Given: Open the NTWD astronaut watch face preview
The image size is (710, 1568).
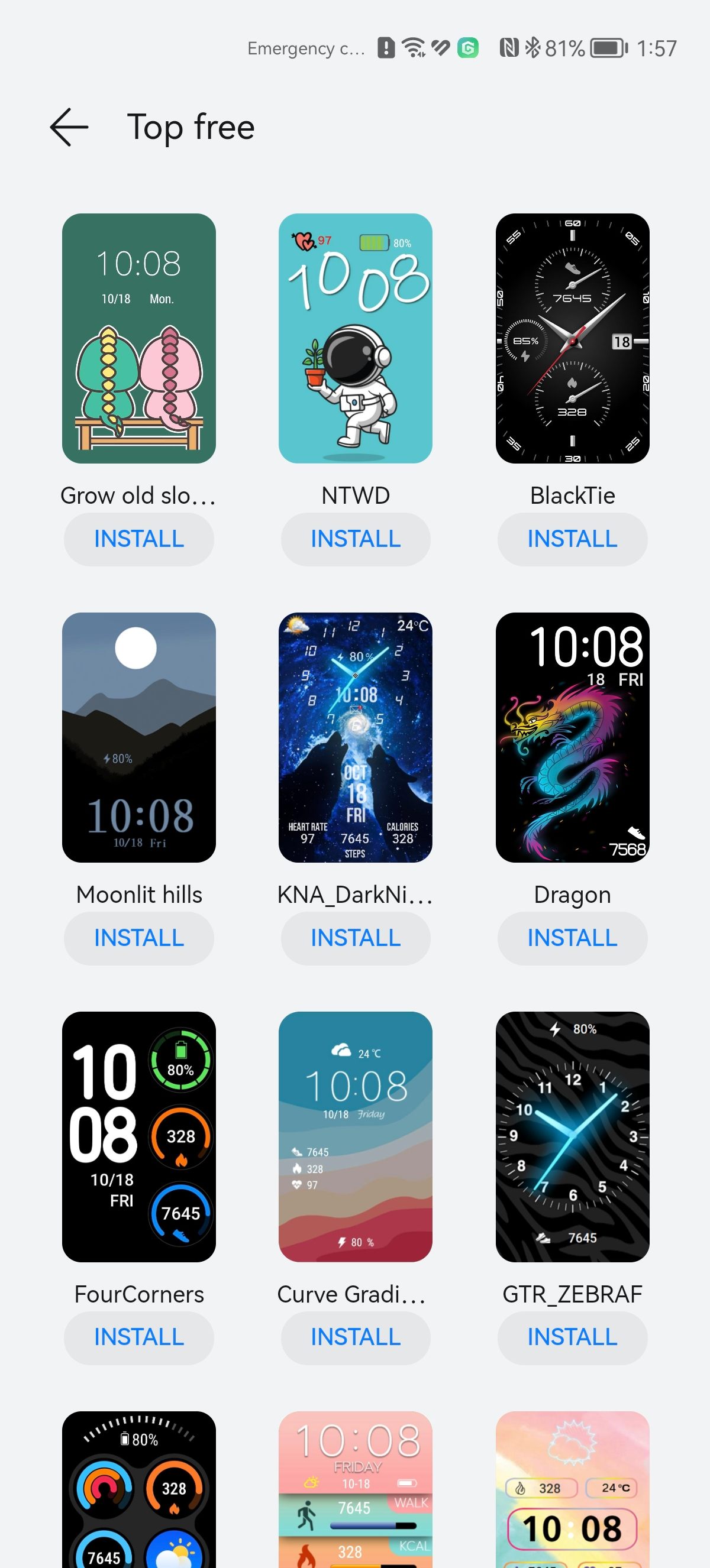Looking at the screenshot, I should (x=356, y=338).
